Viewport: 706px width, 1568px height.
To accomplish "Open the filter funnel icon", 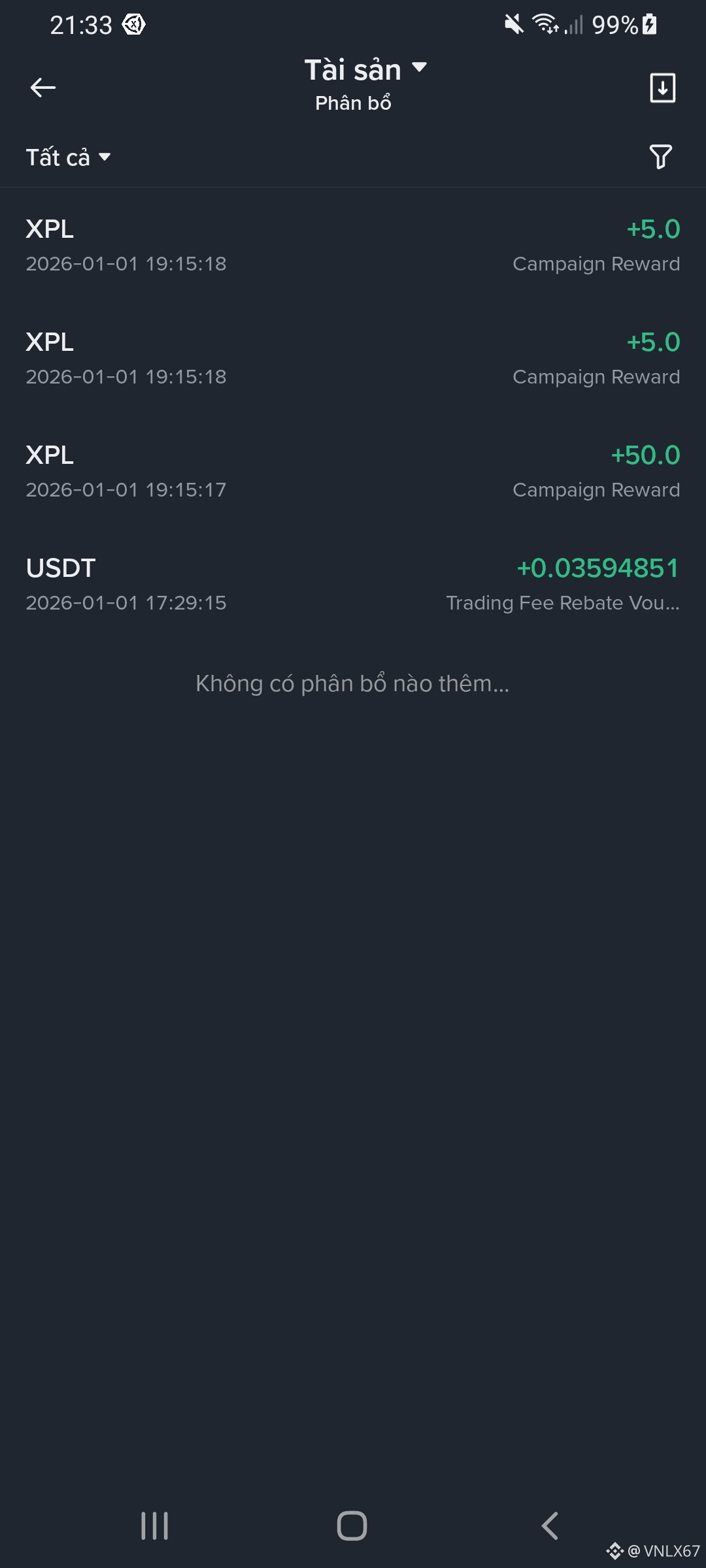I will (660, 157).
